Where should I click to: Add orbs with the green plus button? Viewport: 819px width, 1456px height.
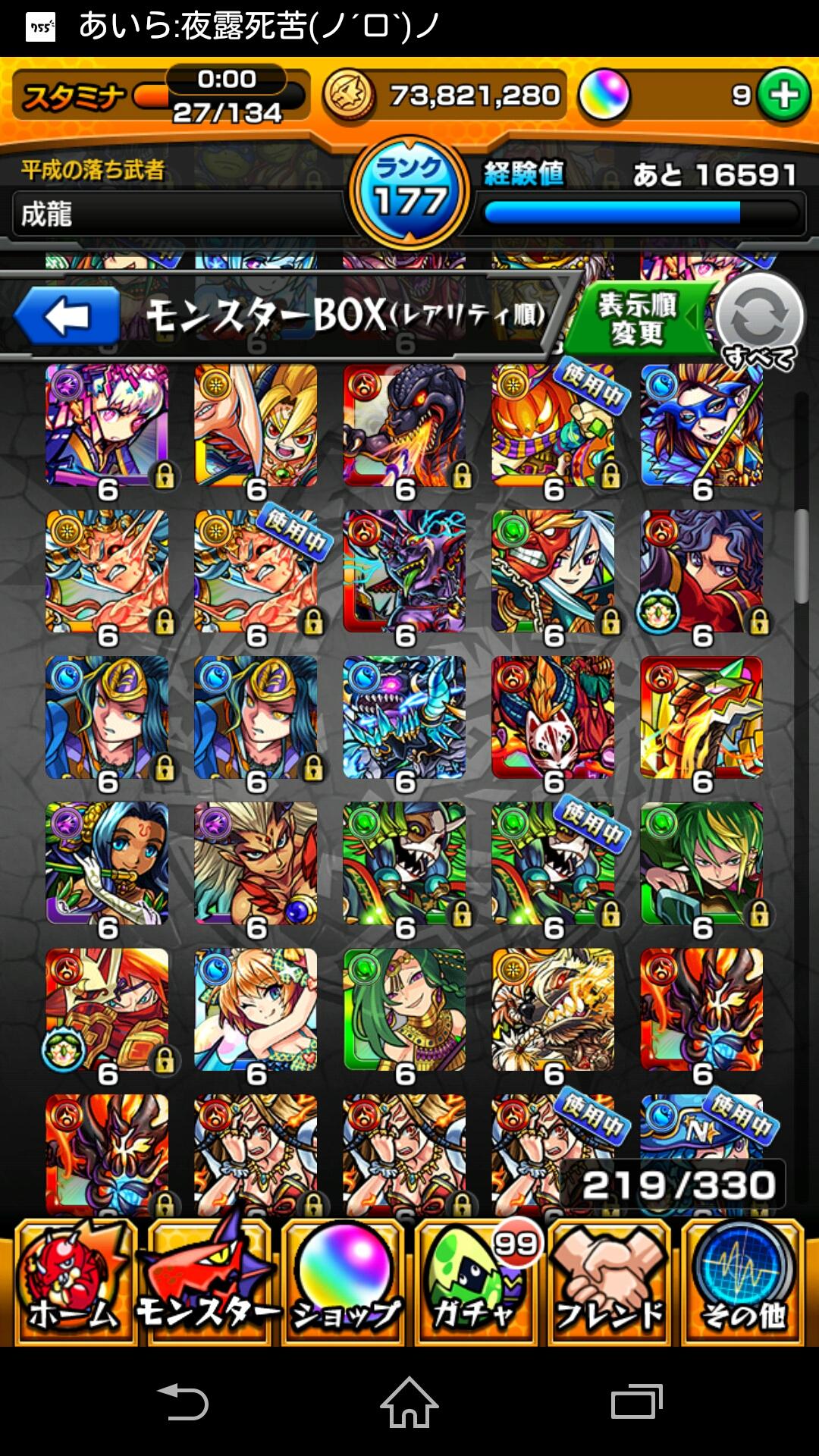pos(783,96)
